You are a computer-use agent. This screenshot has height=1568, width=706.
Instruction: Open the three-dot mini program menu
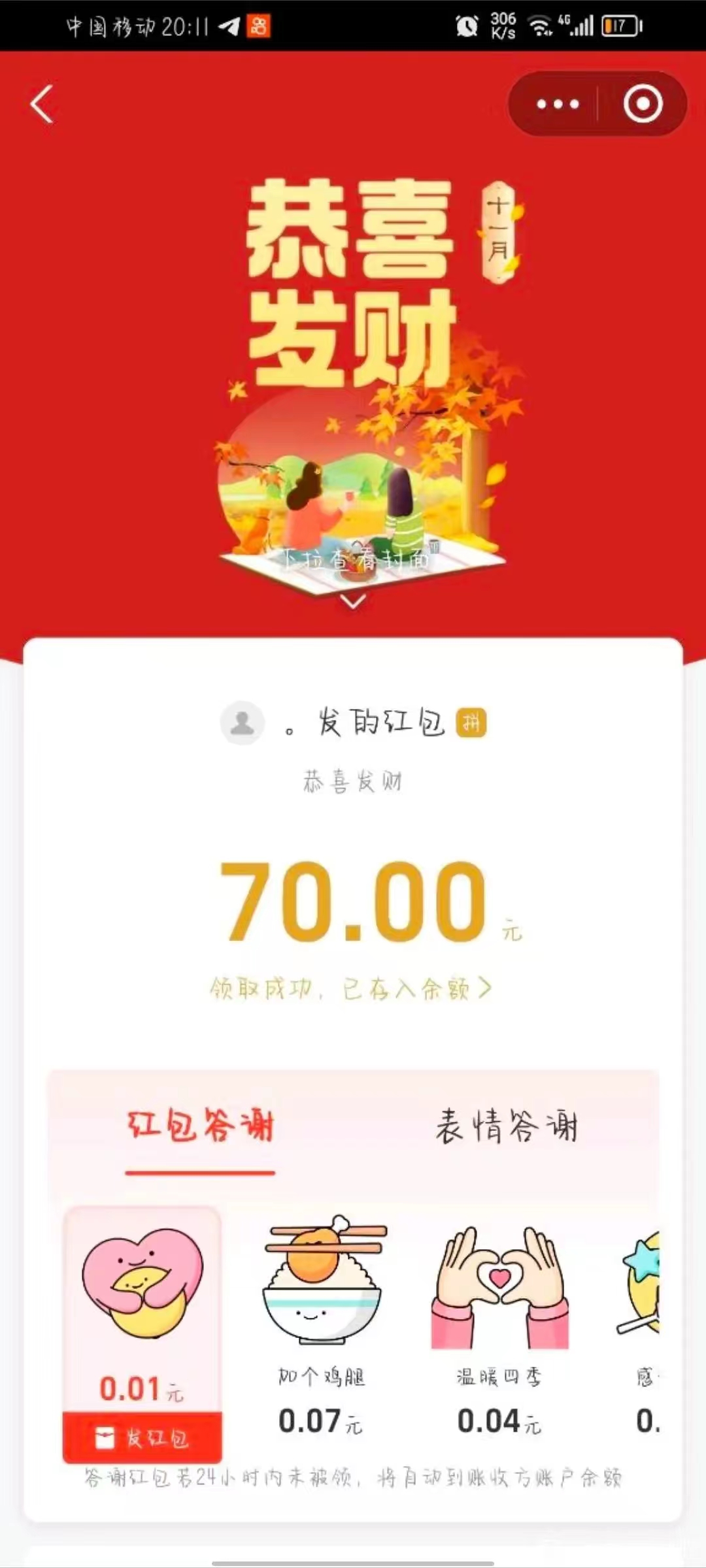[557, 104]
